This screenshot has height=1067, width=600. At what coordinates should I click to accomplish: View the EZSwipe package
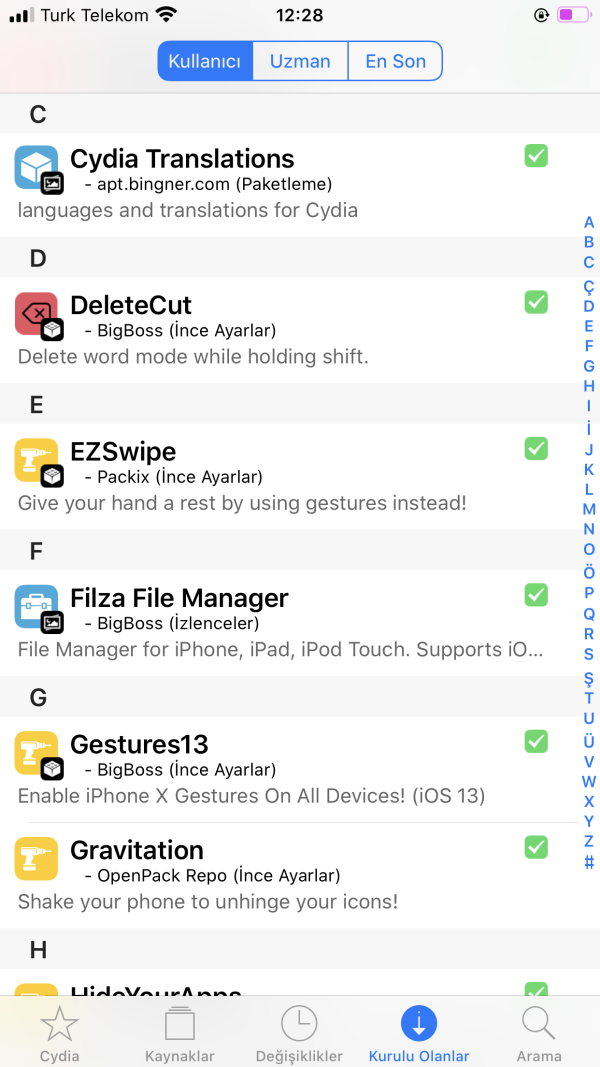pos(280,476)
